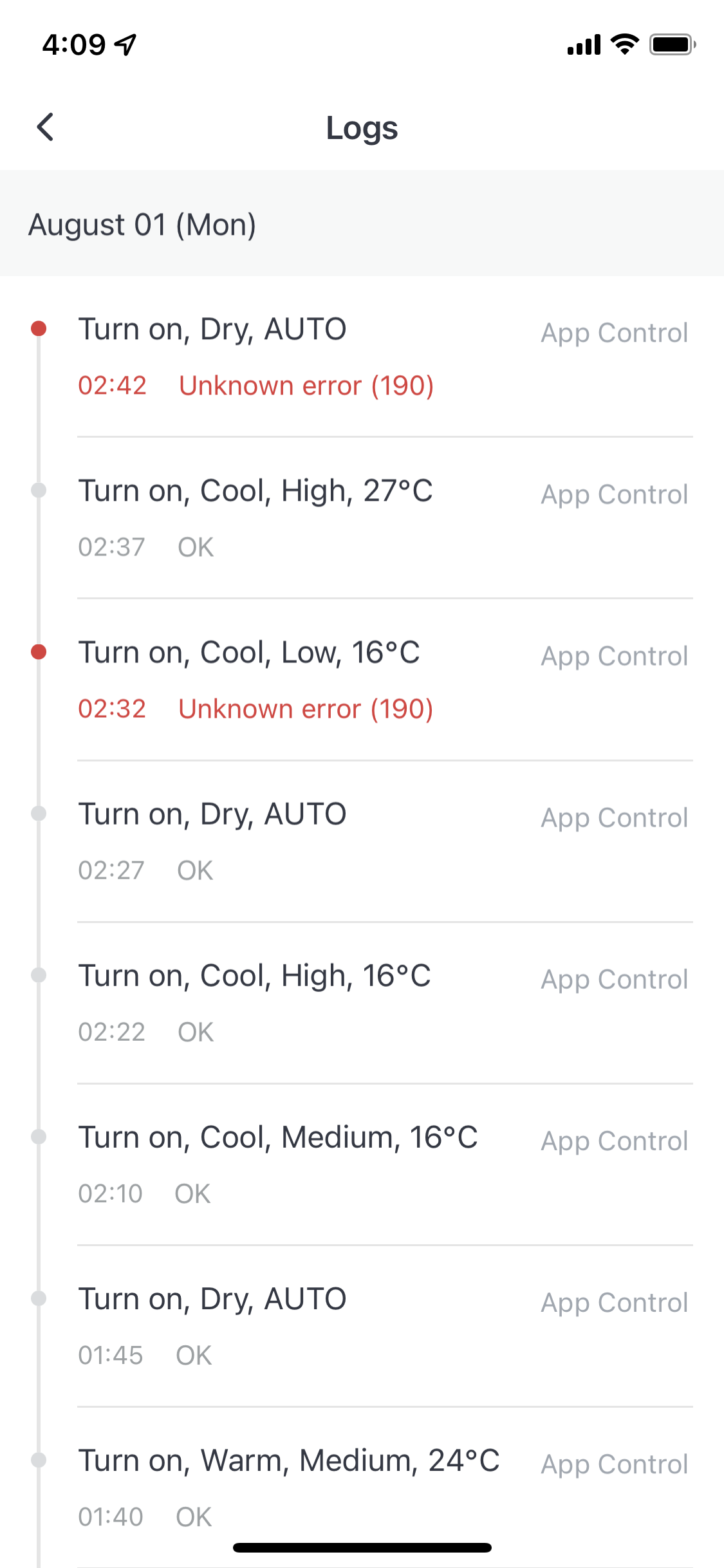
Task: Tap the August 01 (Mon) date header
Action: [x=142, y=225]
